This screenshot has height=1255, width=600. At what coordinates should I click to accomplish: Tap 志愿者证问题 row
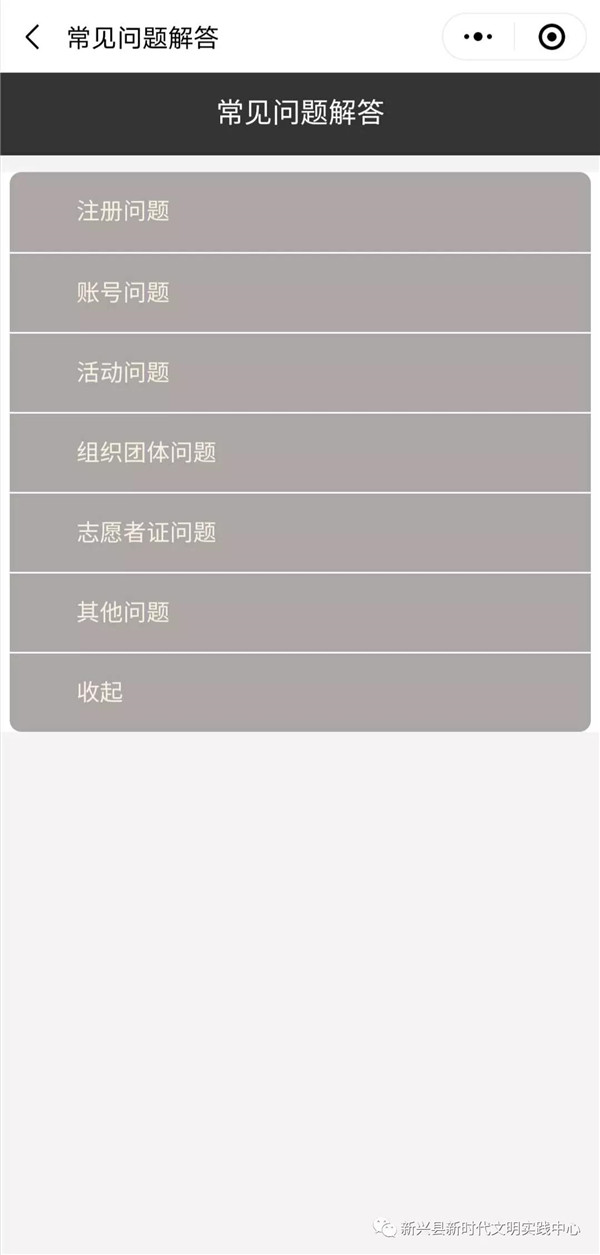300,533
